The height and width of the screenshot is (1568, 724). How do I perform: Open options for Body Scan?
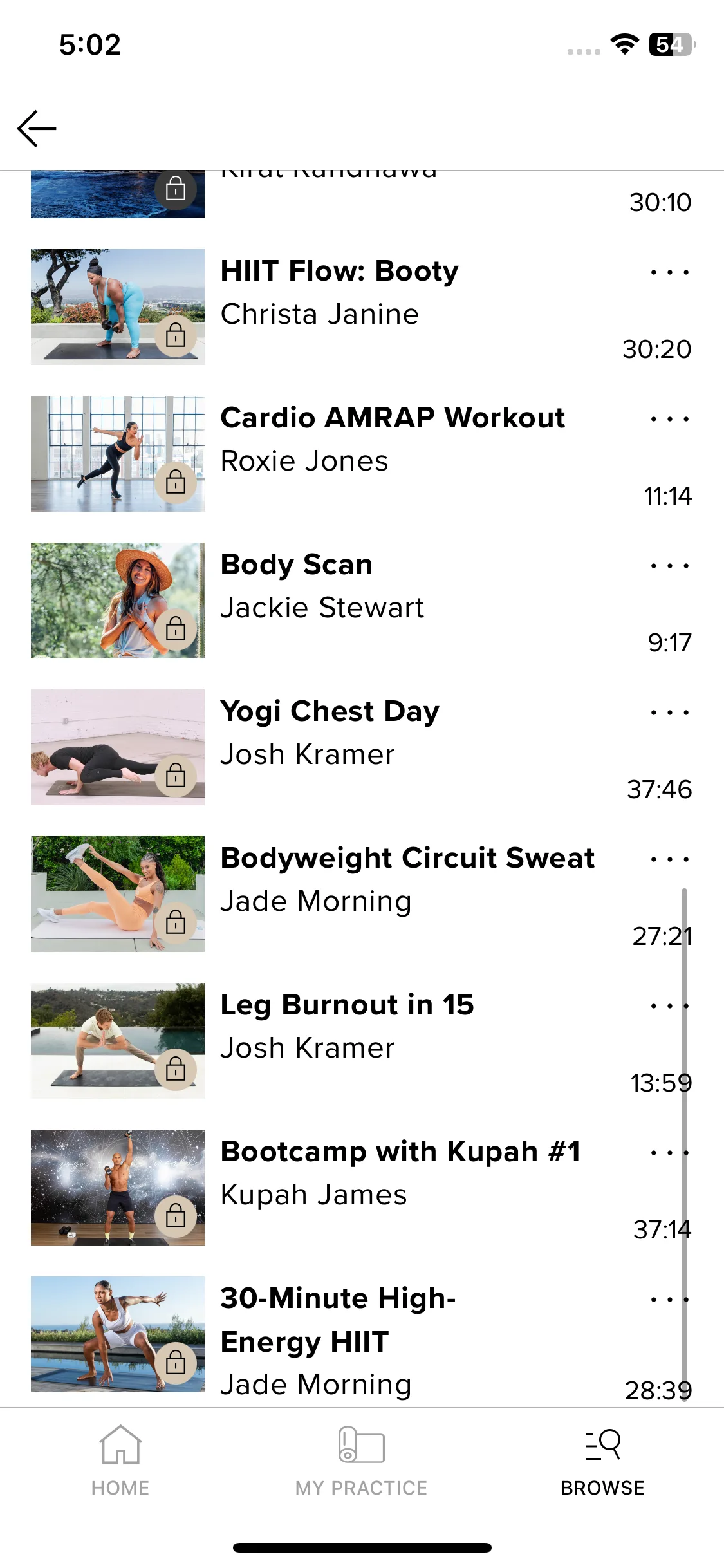[x=669, y=566]
